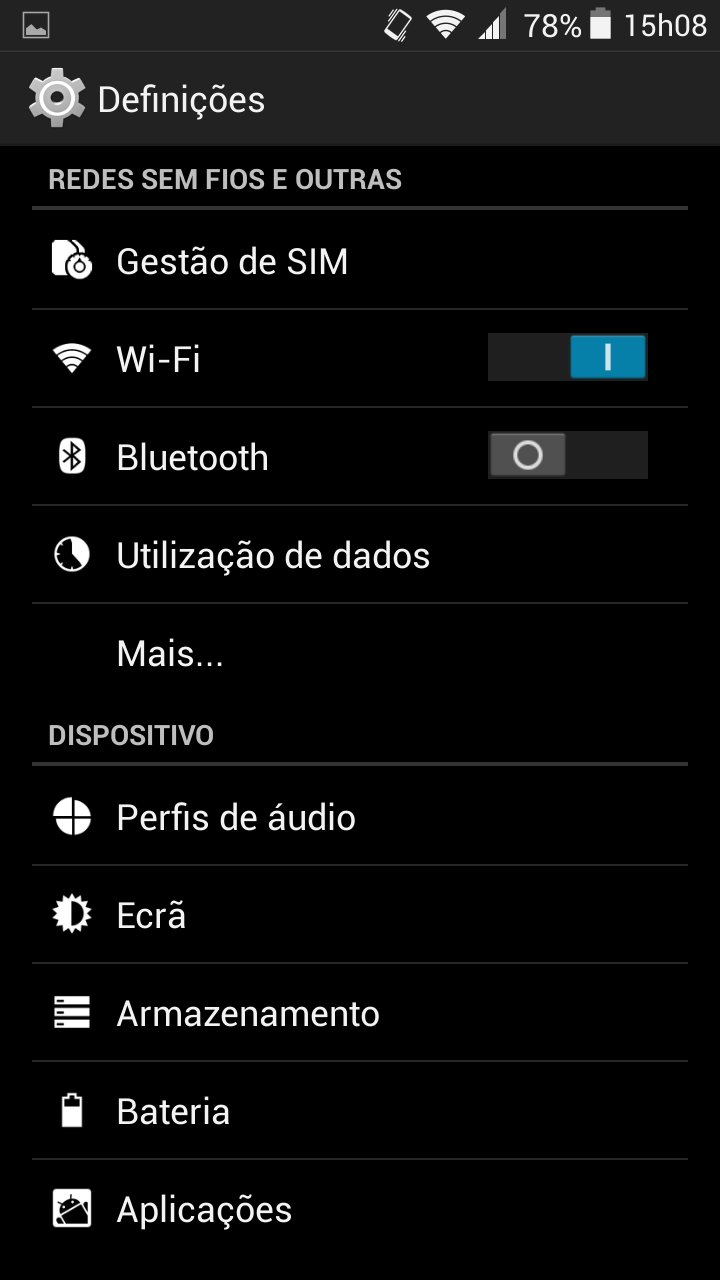Open the Wi-Fi settings row
Viewport: 720px width, 1280px height.
coord(360,358)
